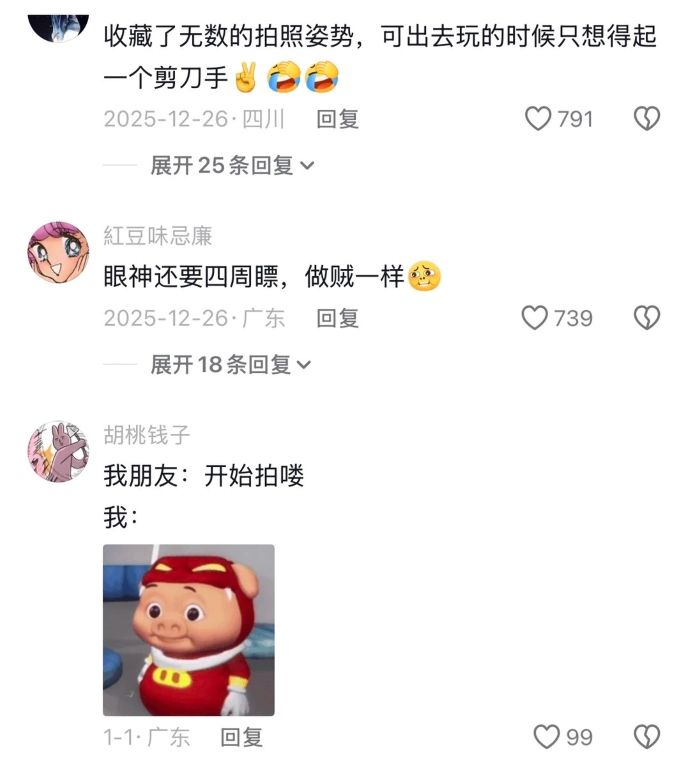Reply to 紅豆味忌廉's comment
This screenshot has height=758, width=690.
tap(337, 318)
